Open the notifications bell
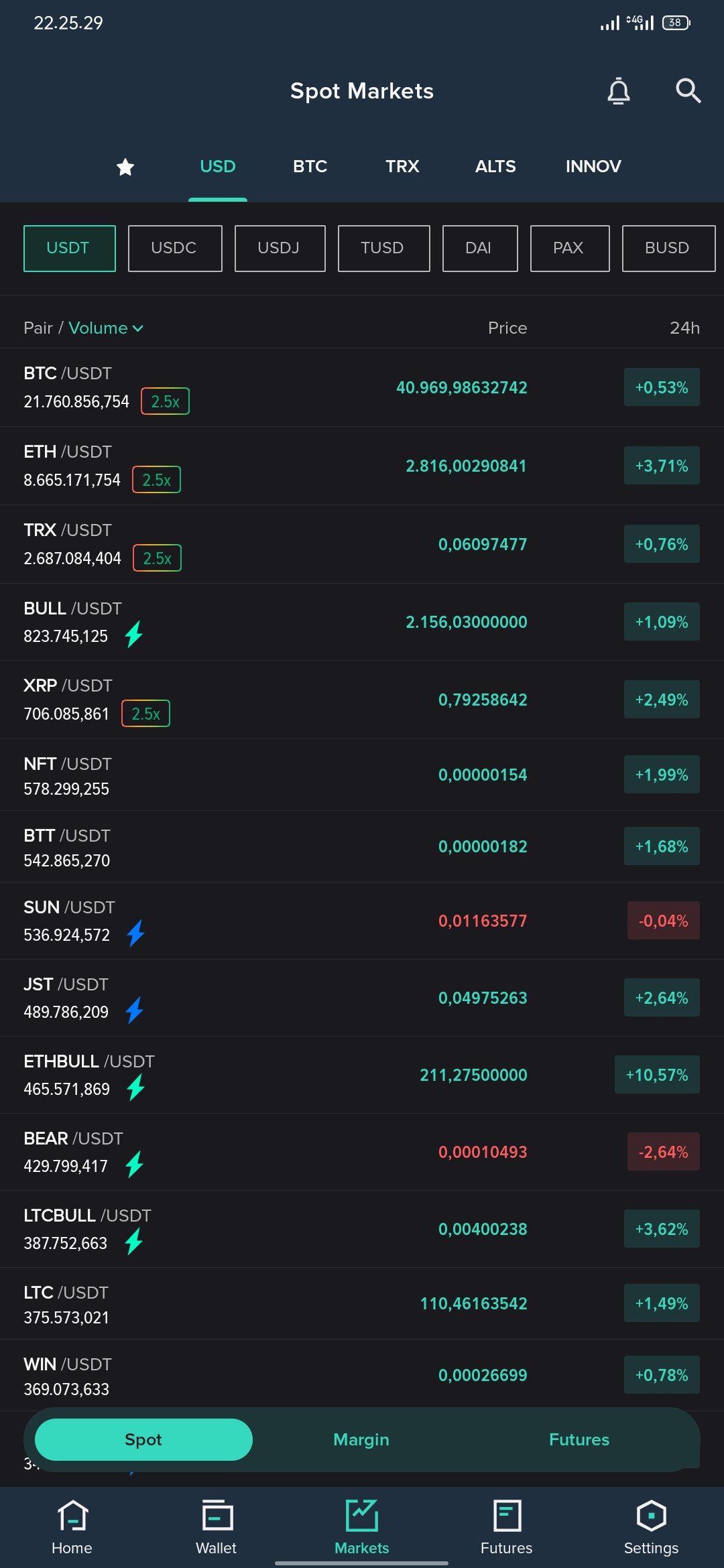Screen dimensions: 724x1568 pos(618,90)
